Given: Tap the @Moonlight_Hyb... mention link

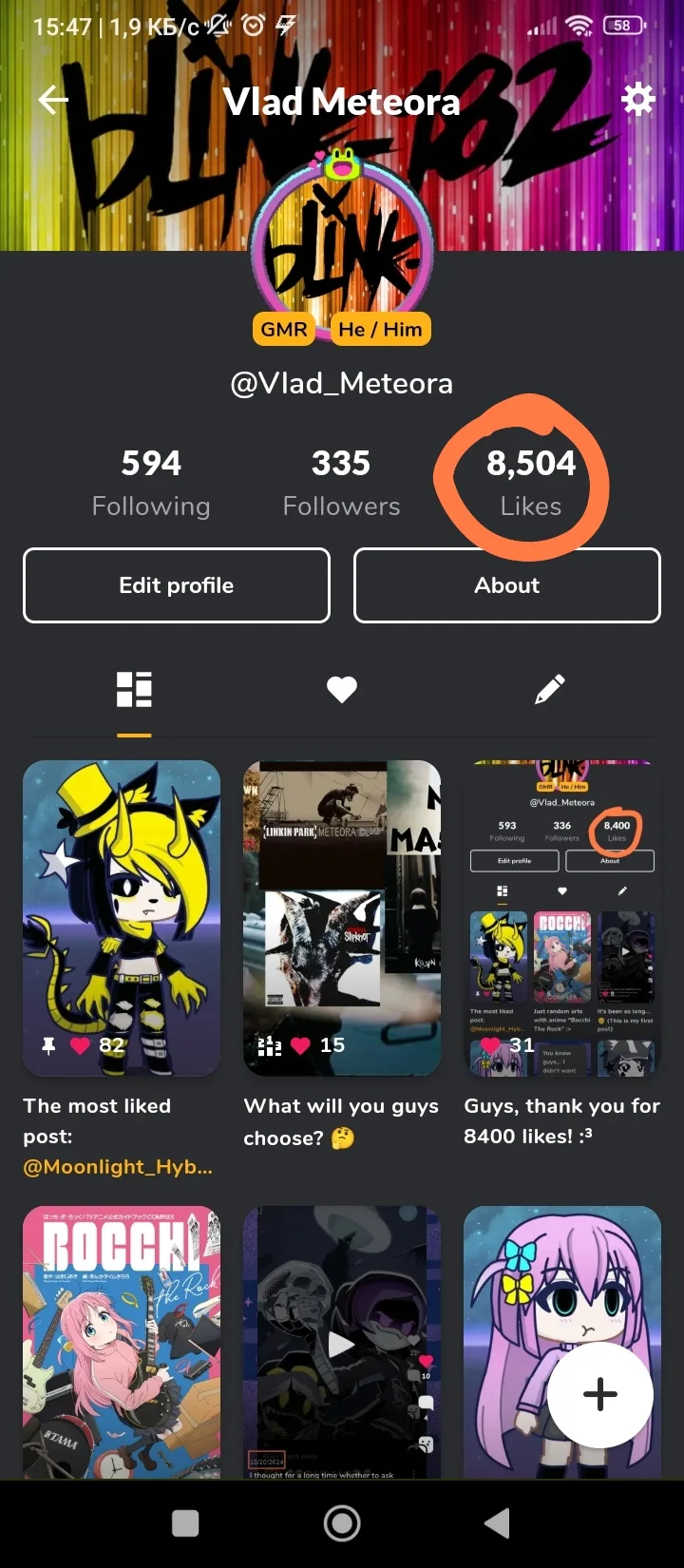Looking at the screenshot, I should pyautogui.click(x=118, y=1167).
